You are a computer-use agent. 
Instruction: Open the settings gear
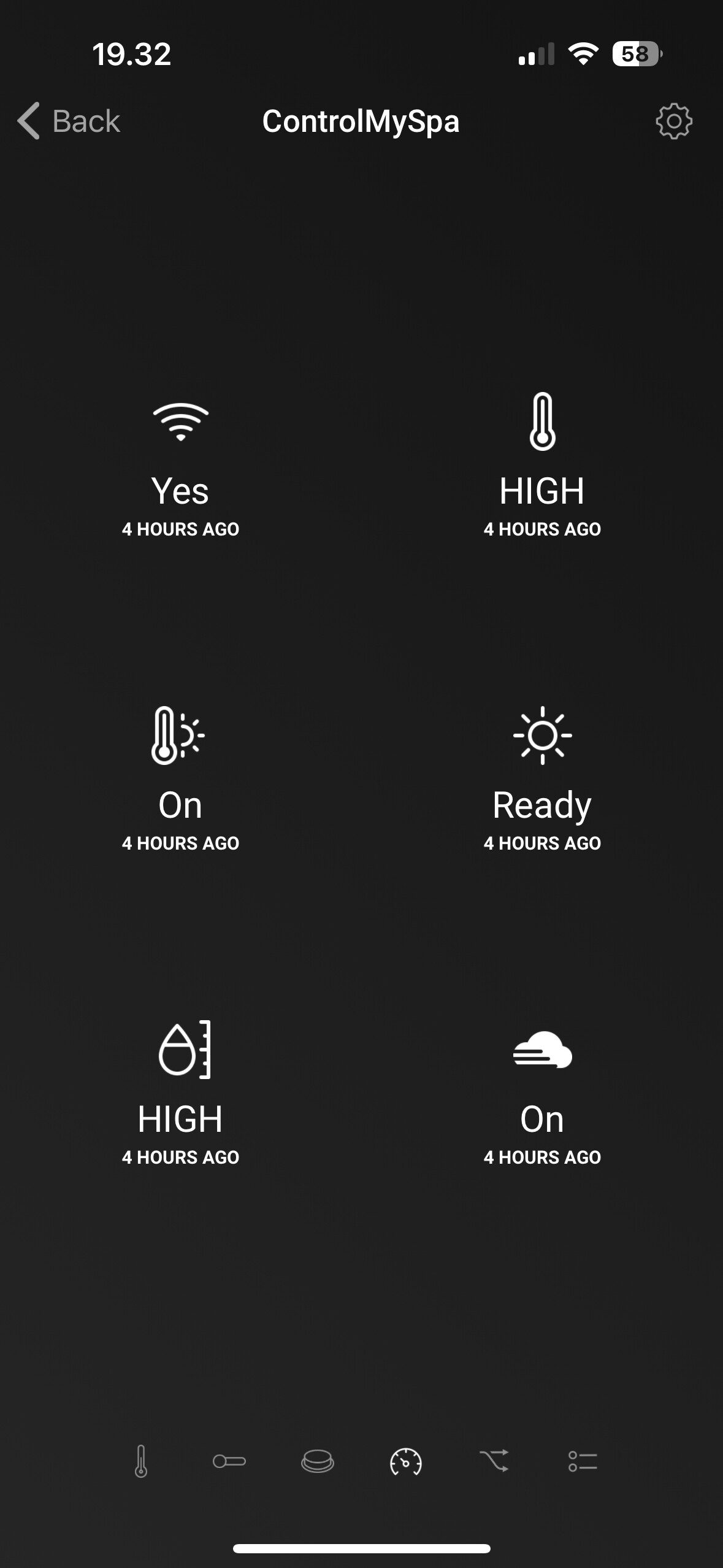tap(673, 121)
